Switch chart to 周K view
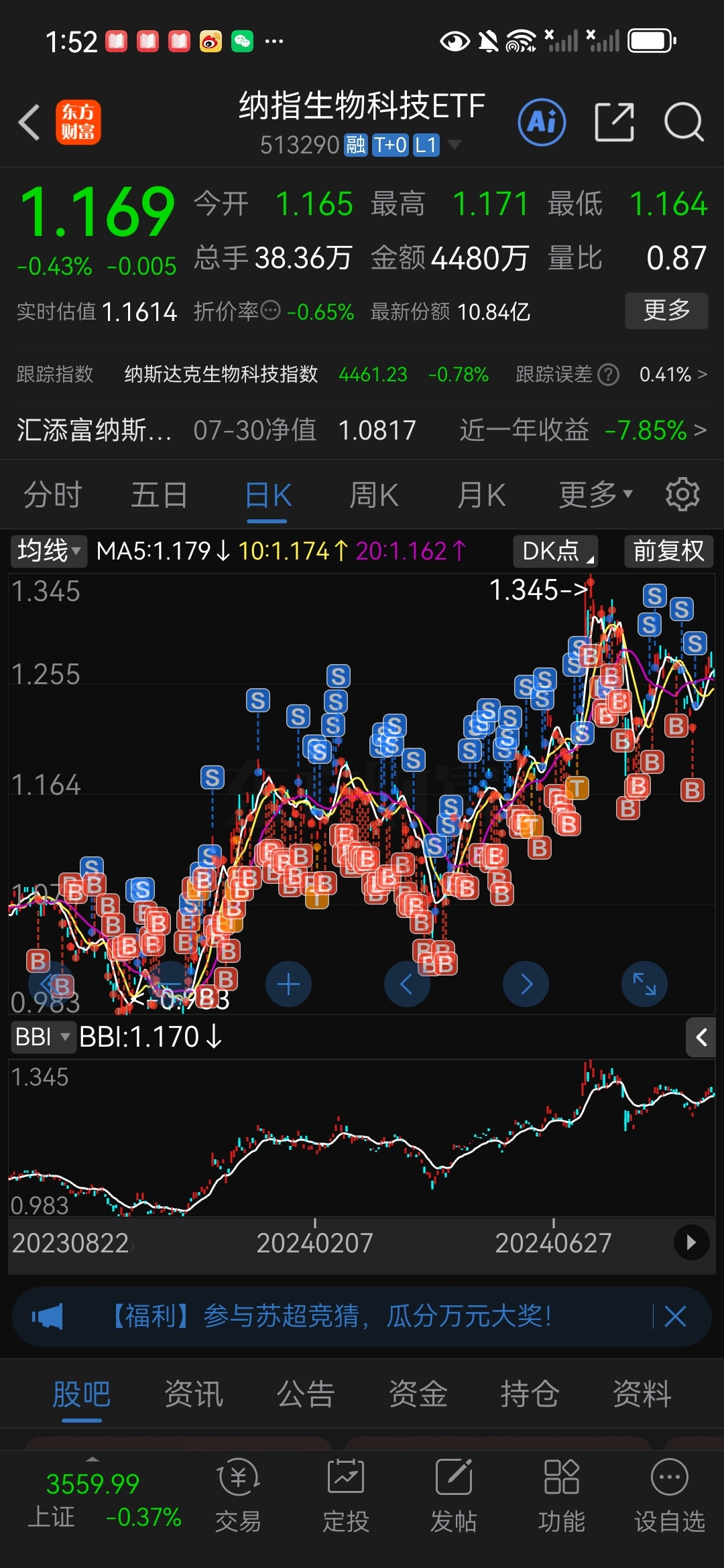Image resolution: width=724 pixels, height=1568 pixels. coord(374,496)
